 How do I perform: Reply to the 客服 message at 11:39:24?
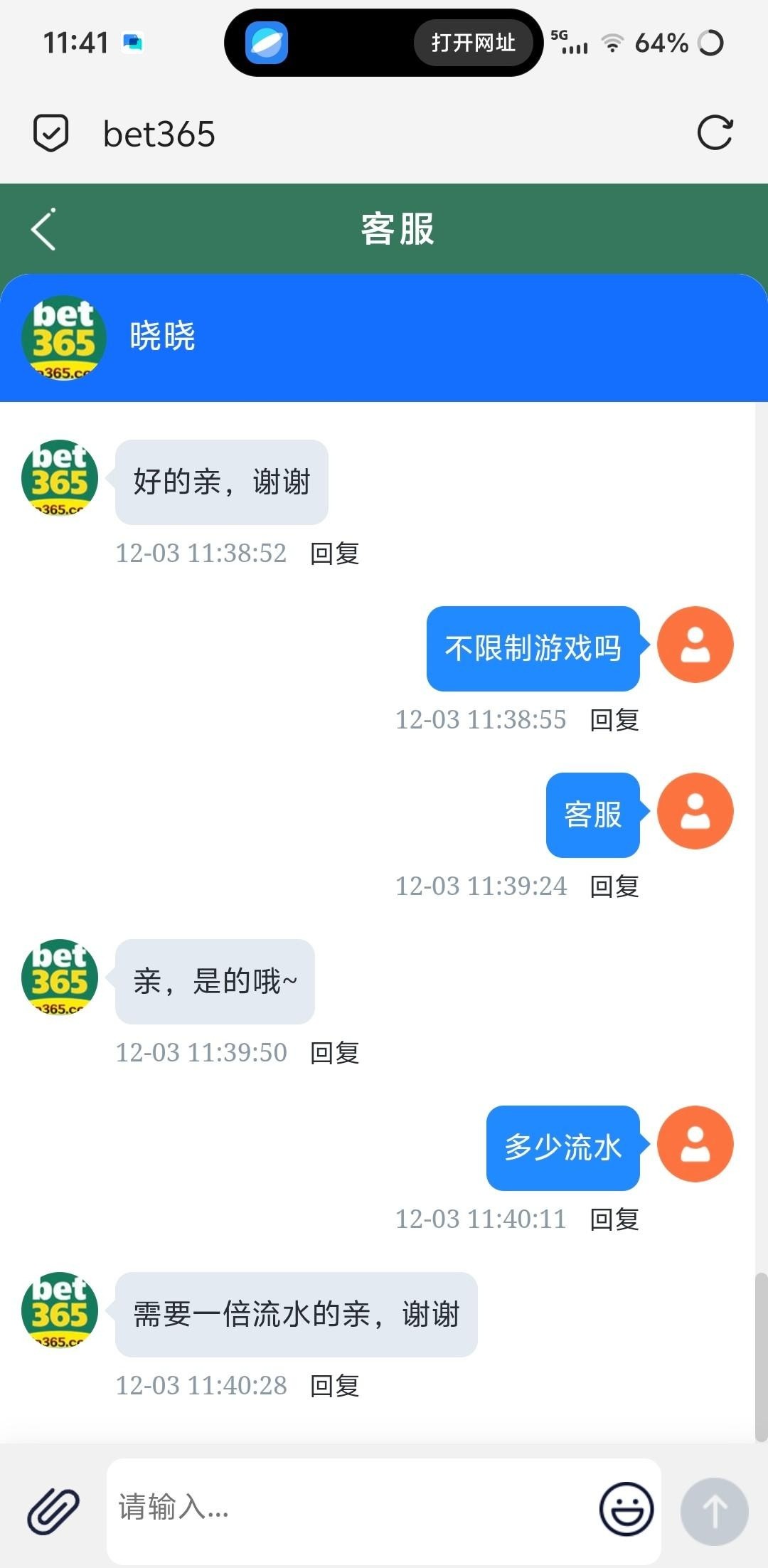(614, 886)
